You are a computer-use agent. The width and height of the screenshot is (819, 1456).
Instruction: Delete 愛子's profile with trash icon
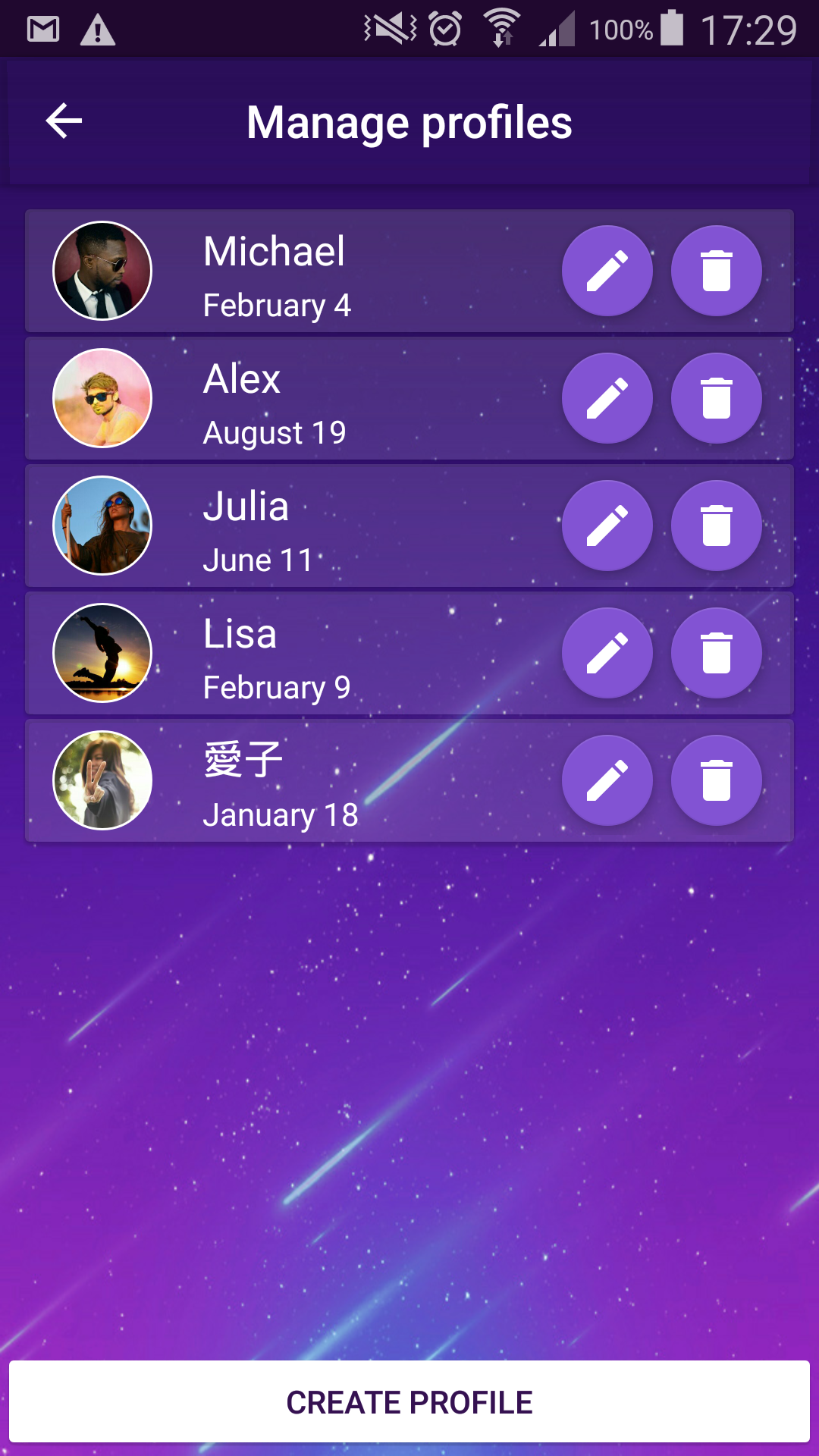point(716,780)
